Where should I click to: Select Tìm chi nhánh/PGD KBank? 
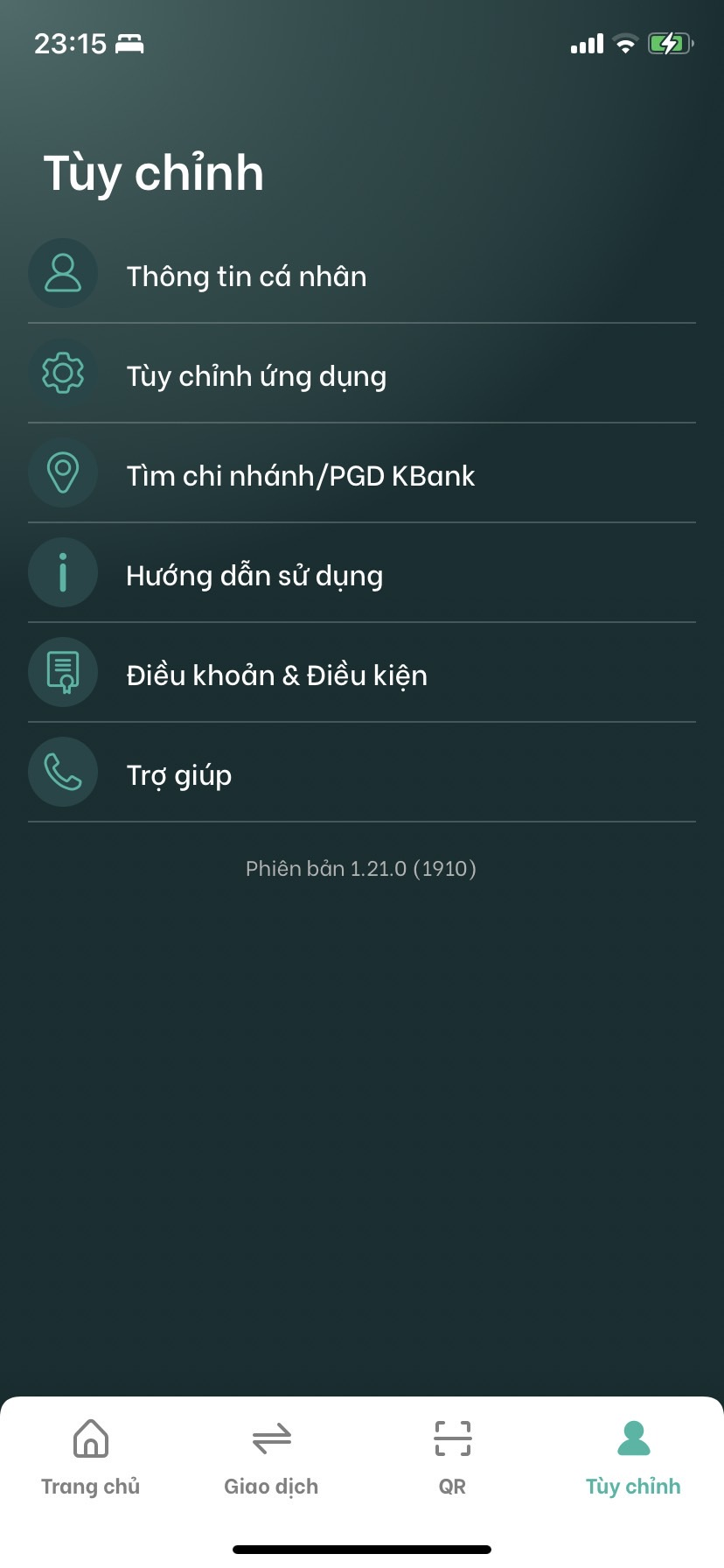[300, 476]
